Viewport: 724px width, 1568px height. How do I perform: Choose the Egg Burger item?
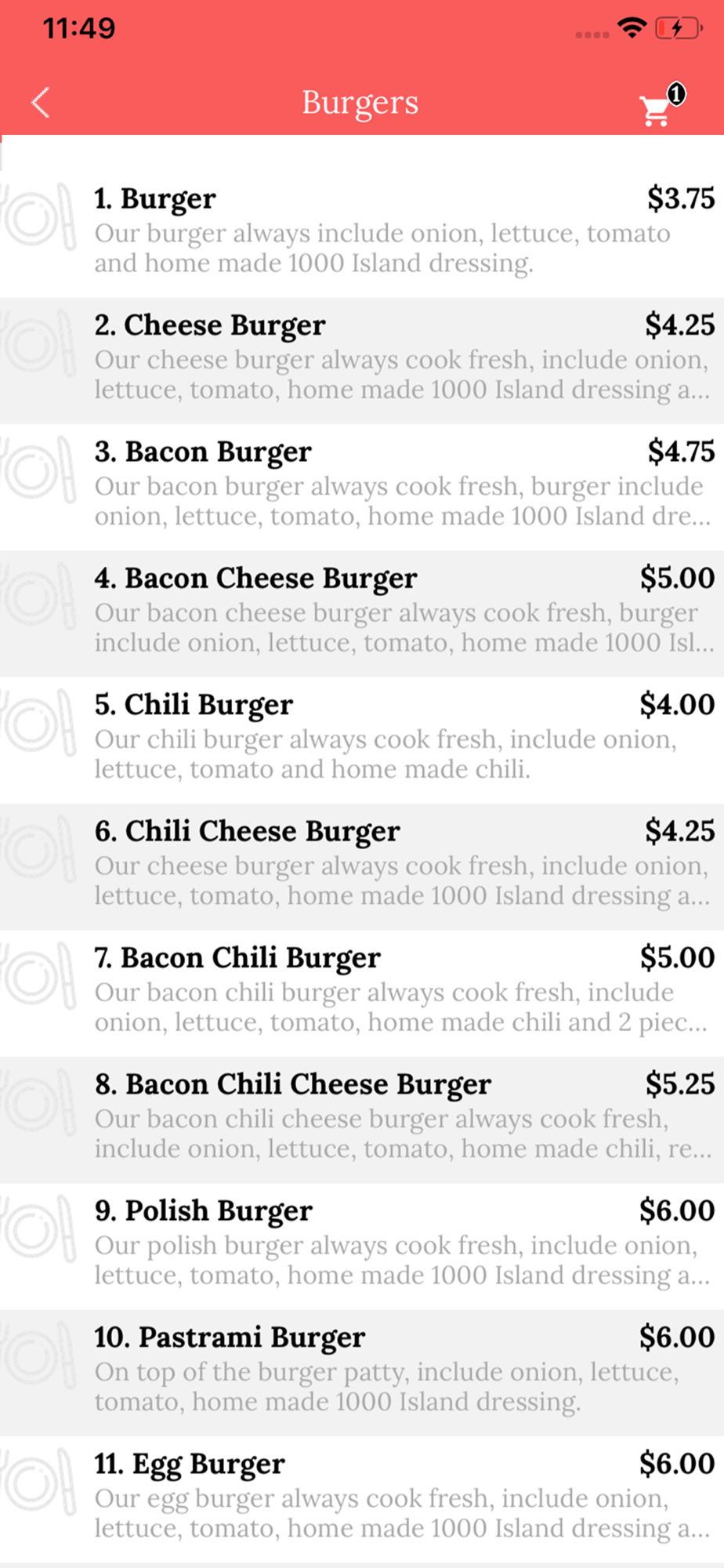(x=362, y=1496)
